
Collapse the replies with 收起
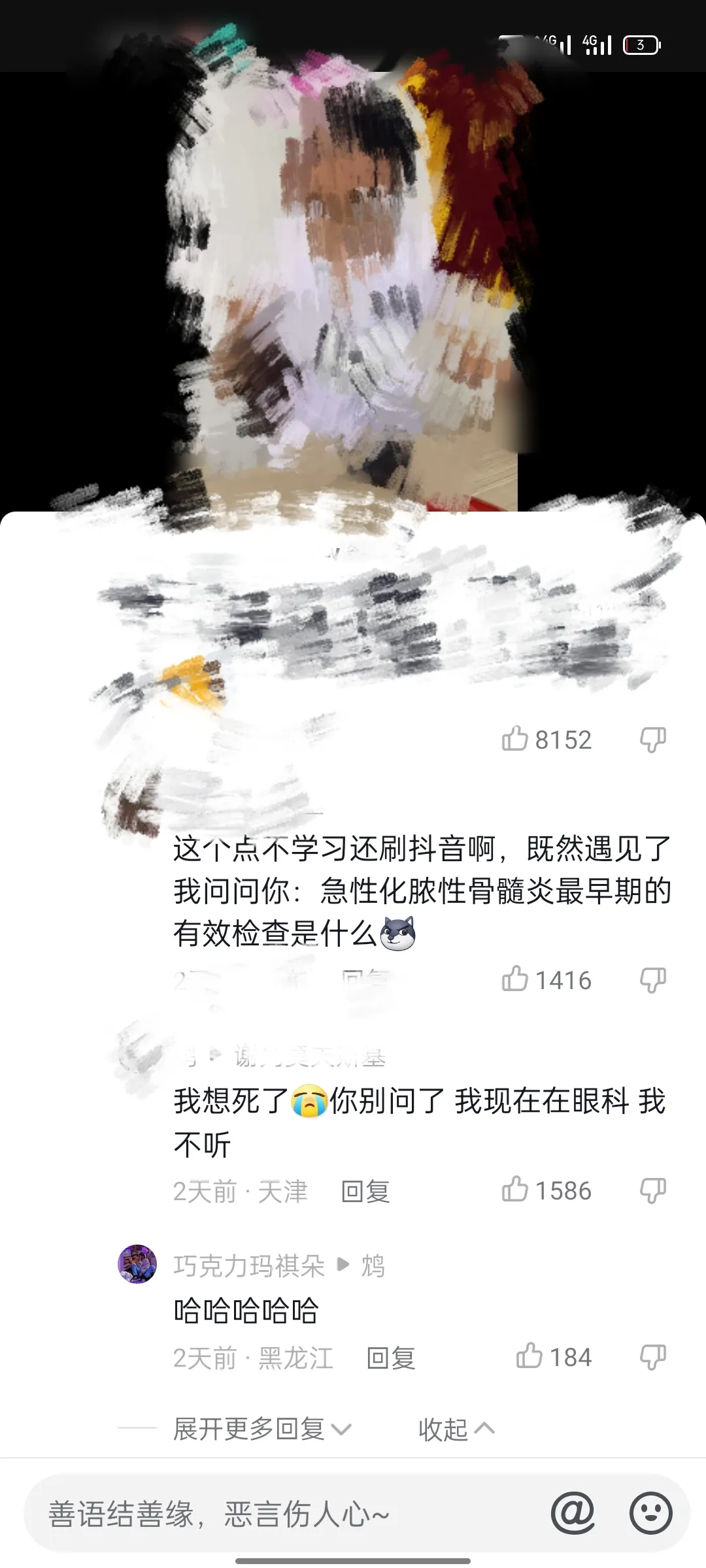456,1429
